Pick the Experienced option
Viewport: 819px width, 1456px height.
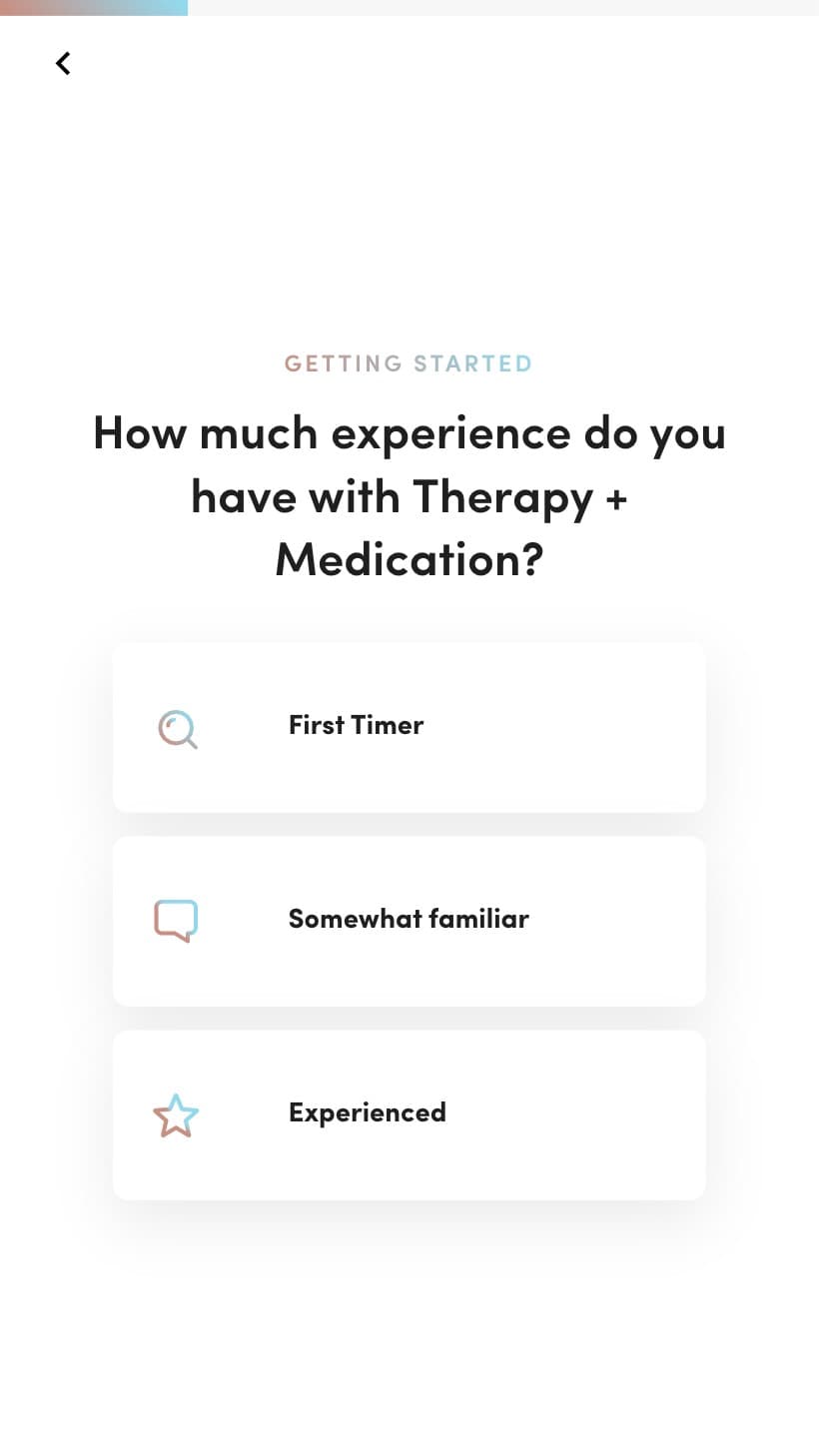(409, 1114)
